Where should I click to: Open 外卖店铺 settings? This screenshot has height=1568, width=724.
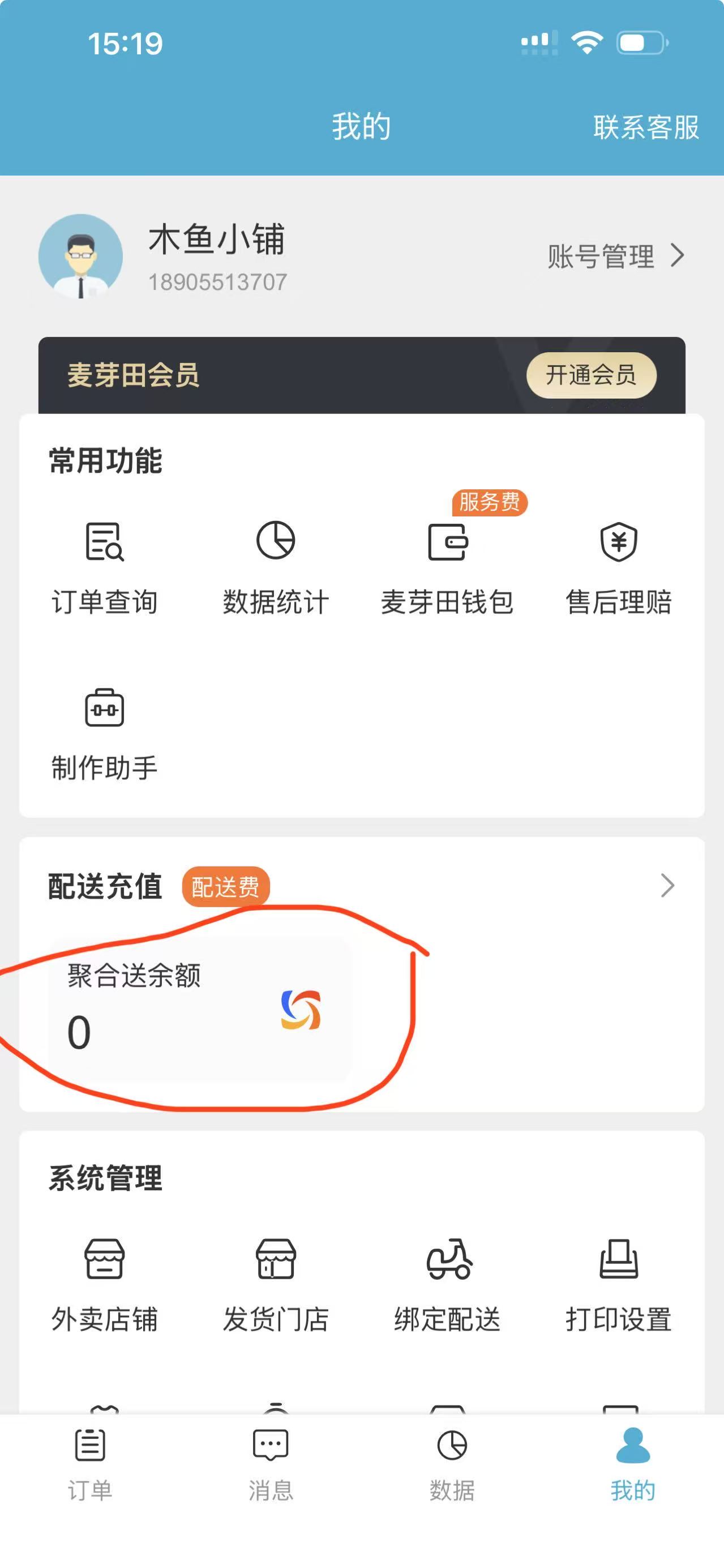104,1284
